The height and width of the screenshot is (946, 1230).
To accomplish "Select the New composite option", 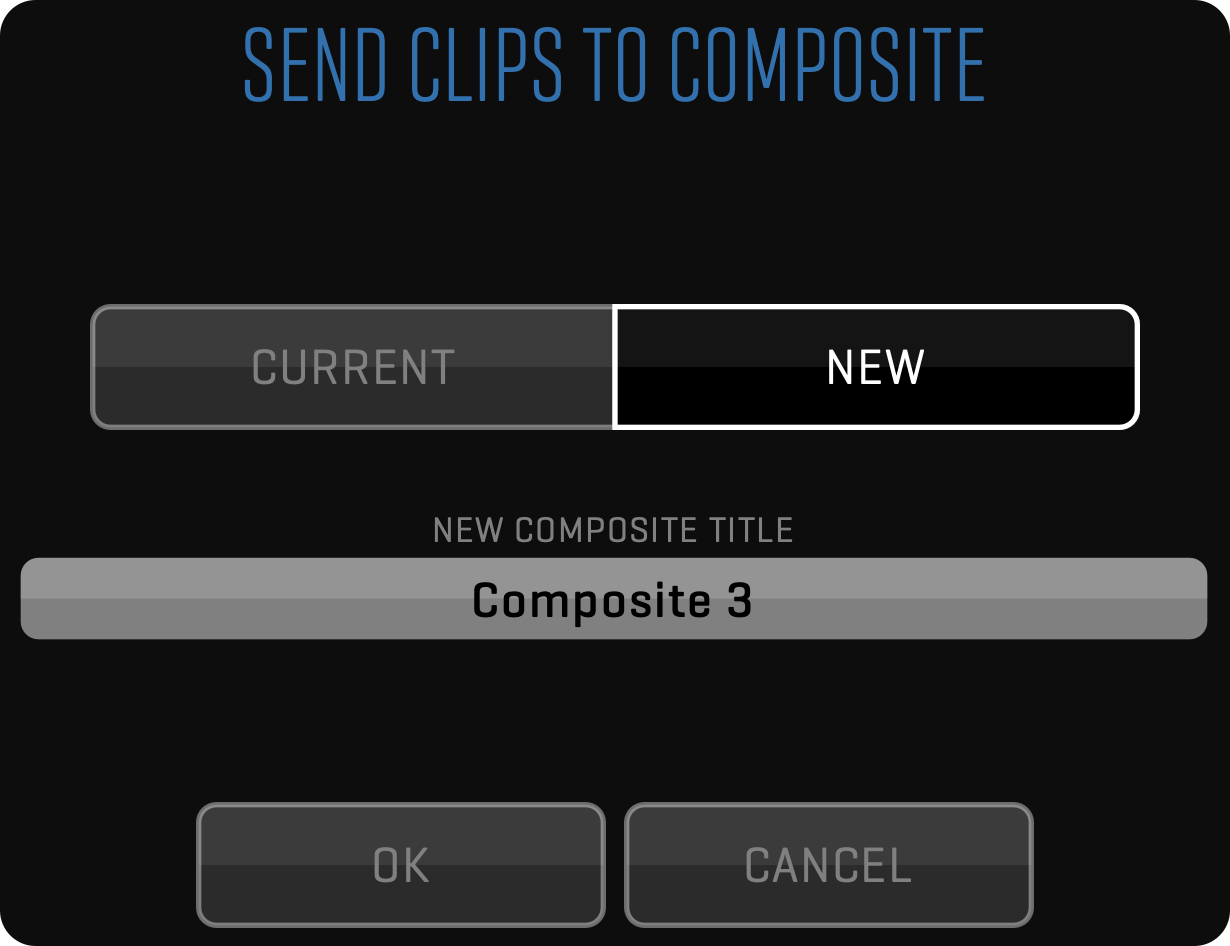I will [x=875, y=367].
